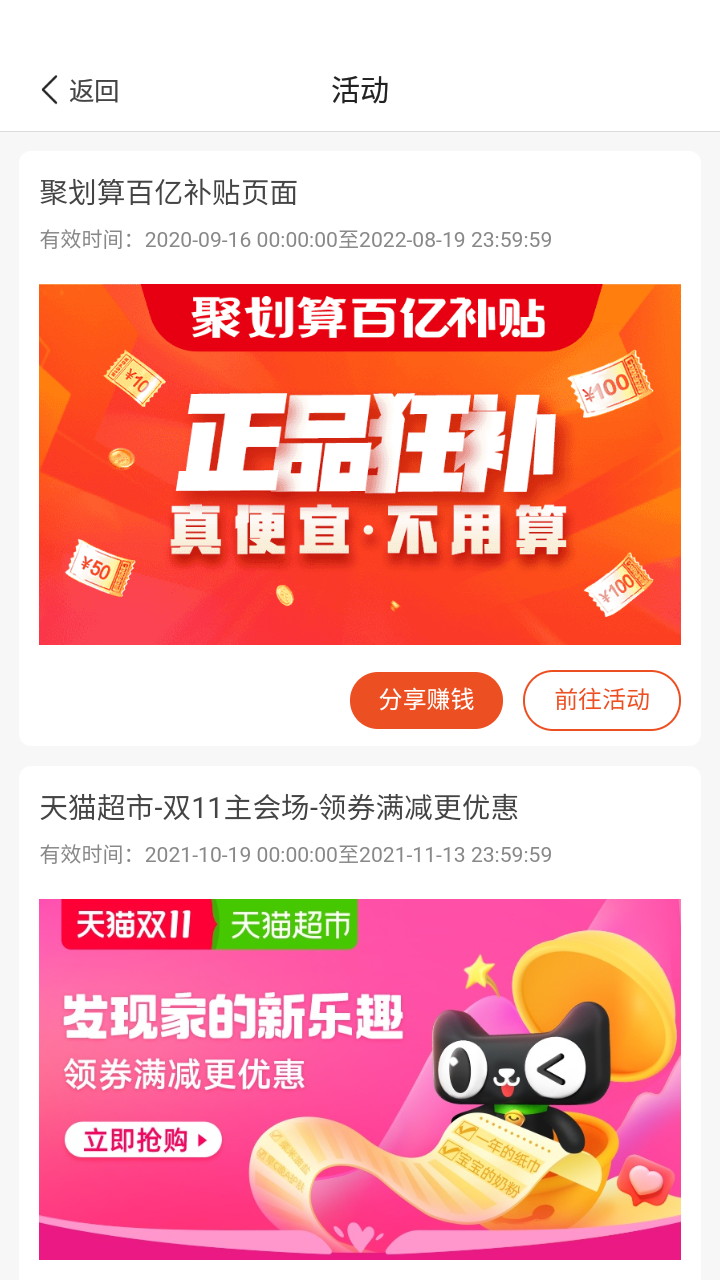Open the 天猫超市 双11 banner
This screenshot has width=720, height=1280.
click(360, 1078)
